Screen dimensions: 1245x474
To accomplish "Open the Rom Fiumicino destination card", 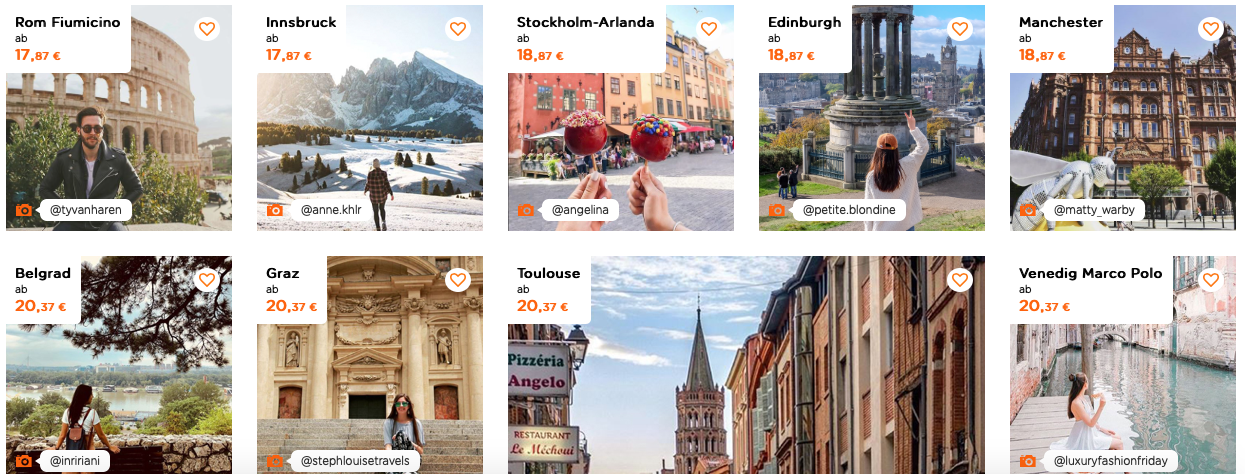I will point(118,130).
